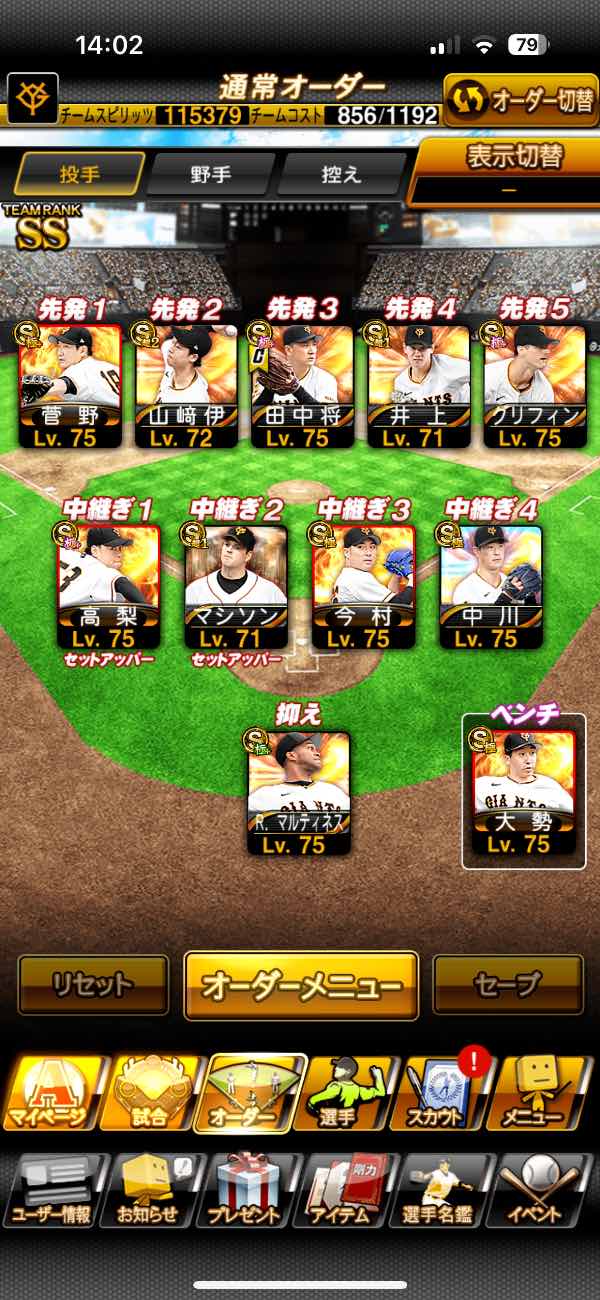Save the order with セーブ
This screenshot has height=1300, width=600.
coord(508,985)
